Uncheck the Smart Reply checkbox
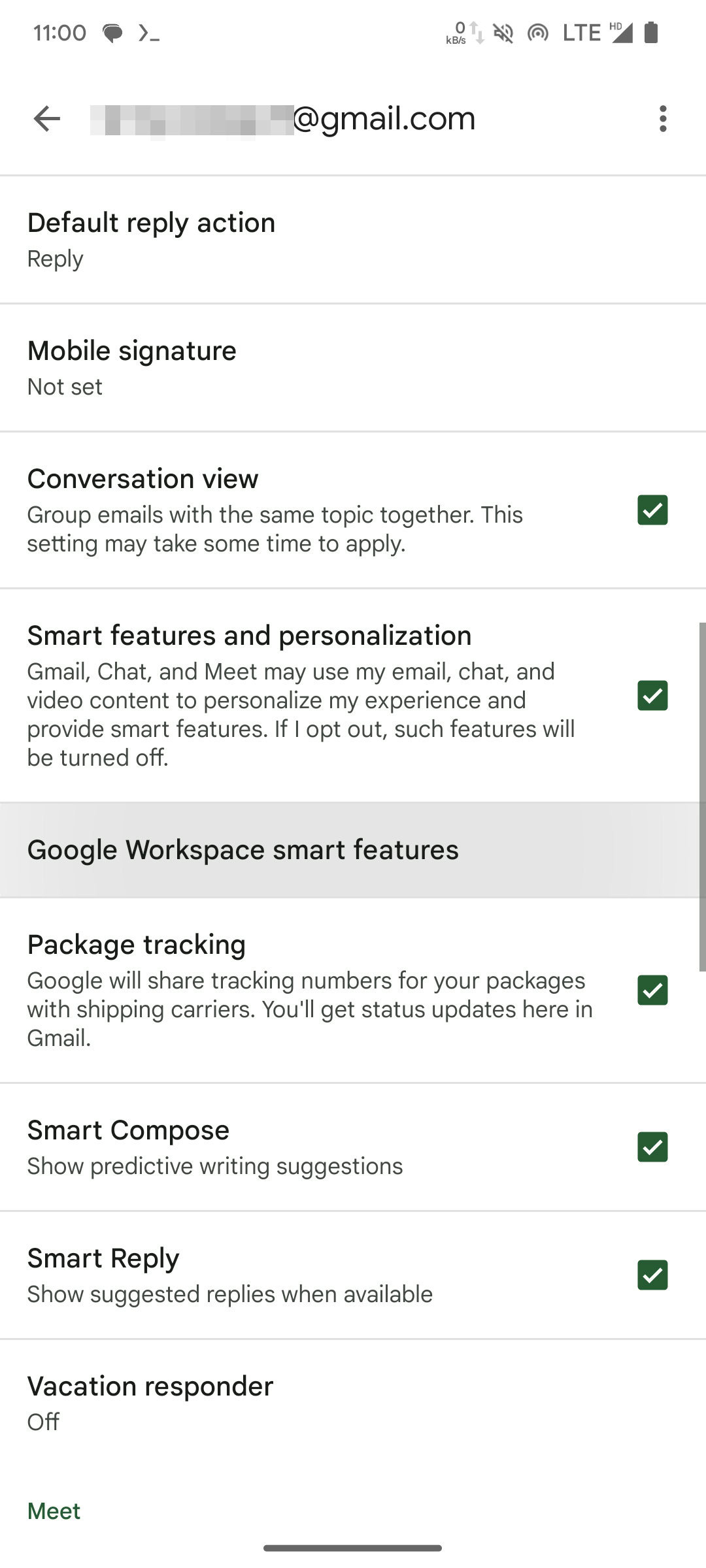 (652, 1275)
